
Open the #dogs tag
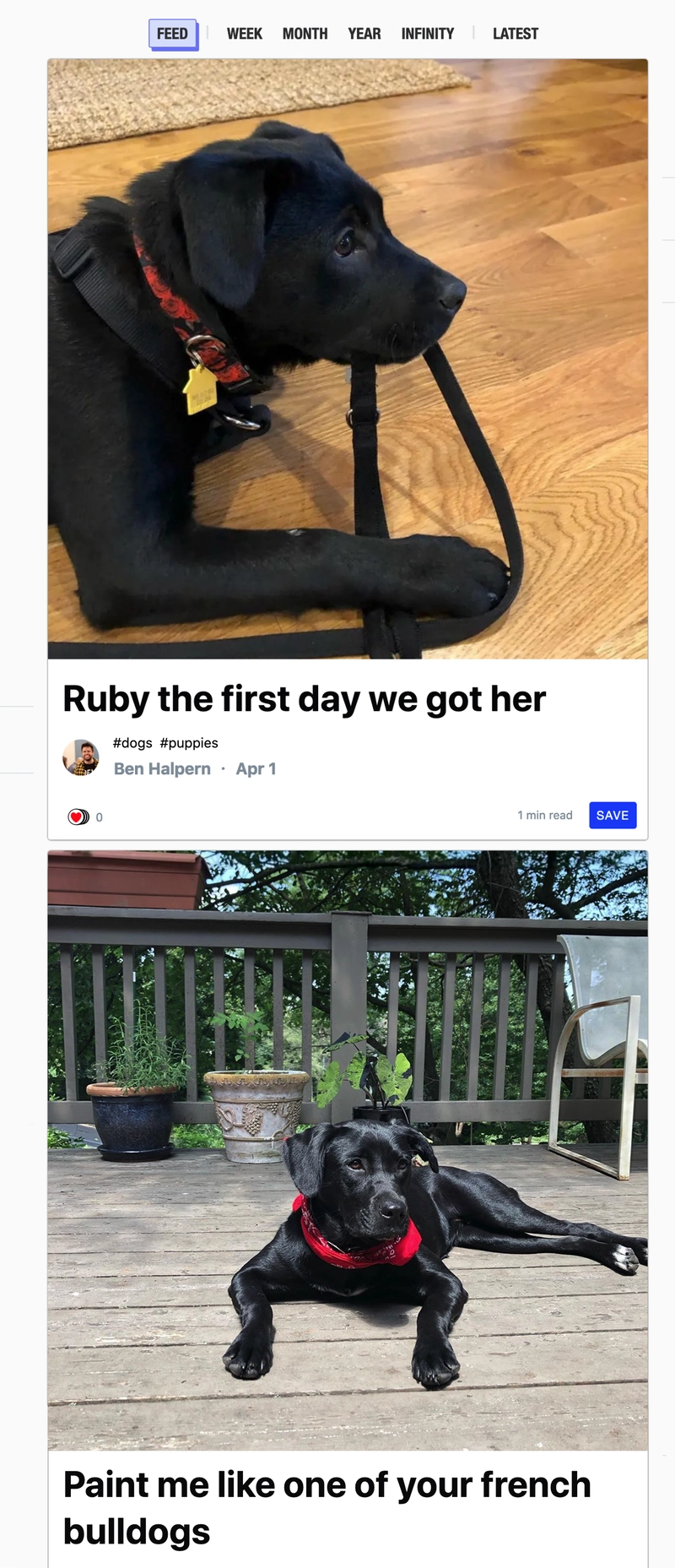click(x=132, y=743)
